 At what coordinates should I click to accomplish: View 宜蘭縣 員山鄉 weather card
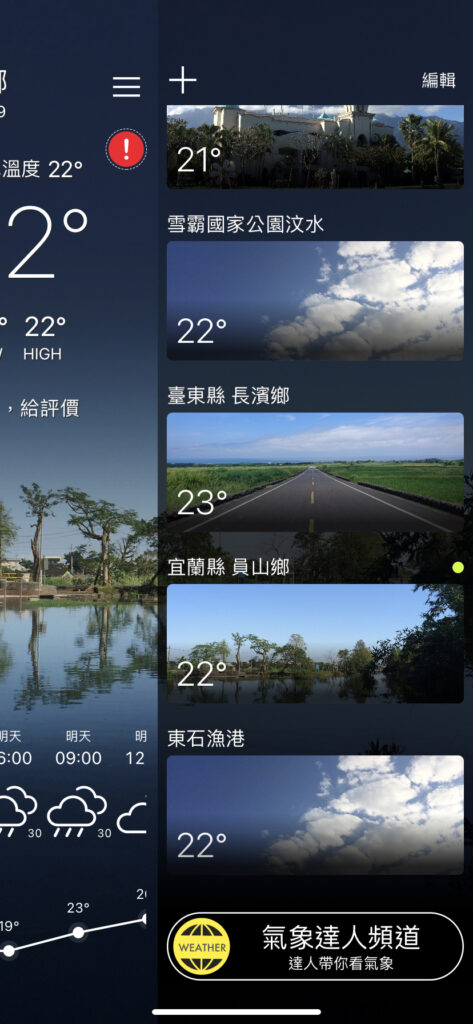tap(315, 643)
